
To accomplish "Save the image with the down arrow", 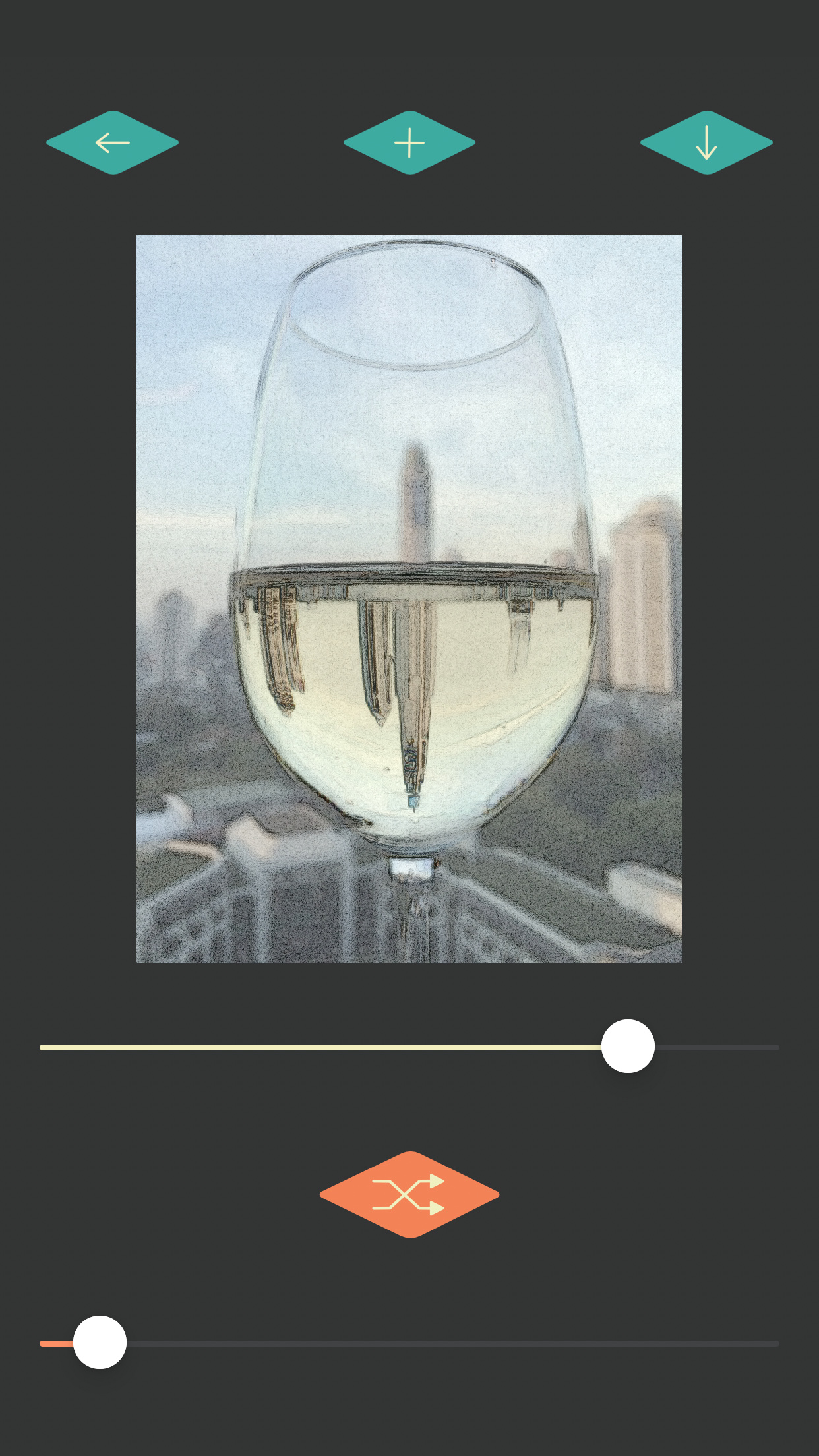I will coord(706,142).
